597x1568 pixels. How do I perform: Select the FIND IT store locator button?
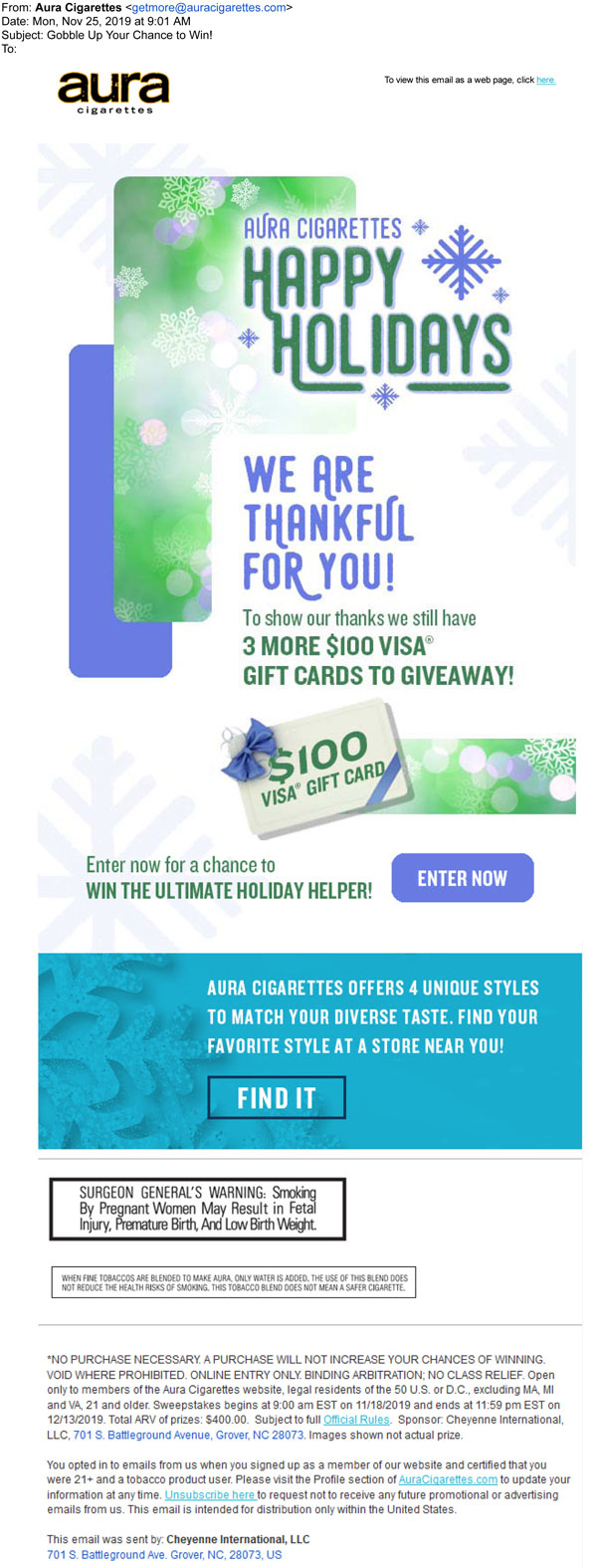pyautogui.click(x=277, y=1098)
